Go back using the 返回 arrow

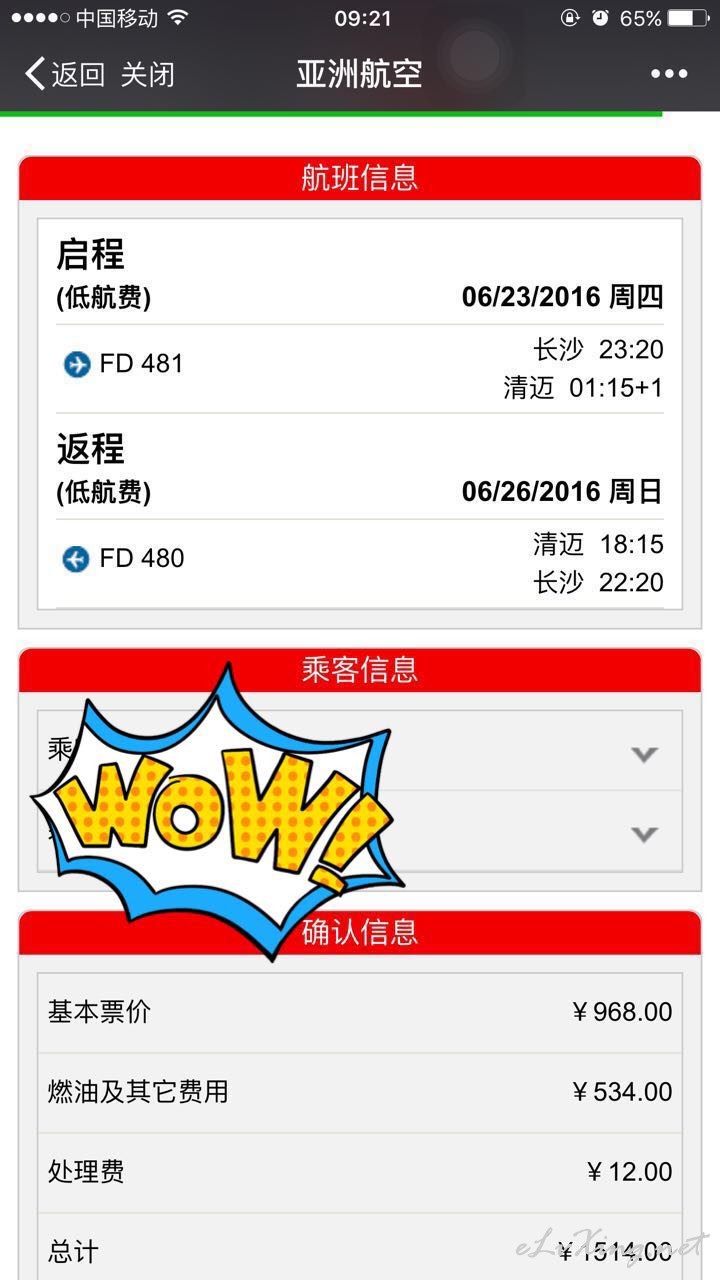click(64, 74)
